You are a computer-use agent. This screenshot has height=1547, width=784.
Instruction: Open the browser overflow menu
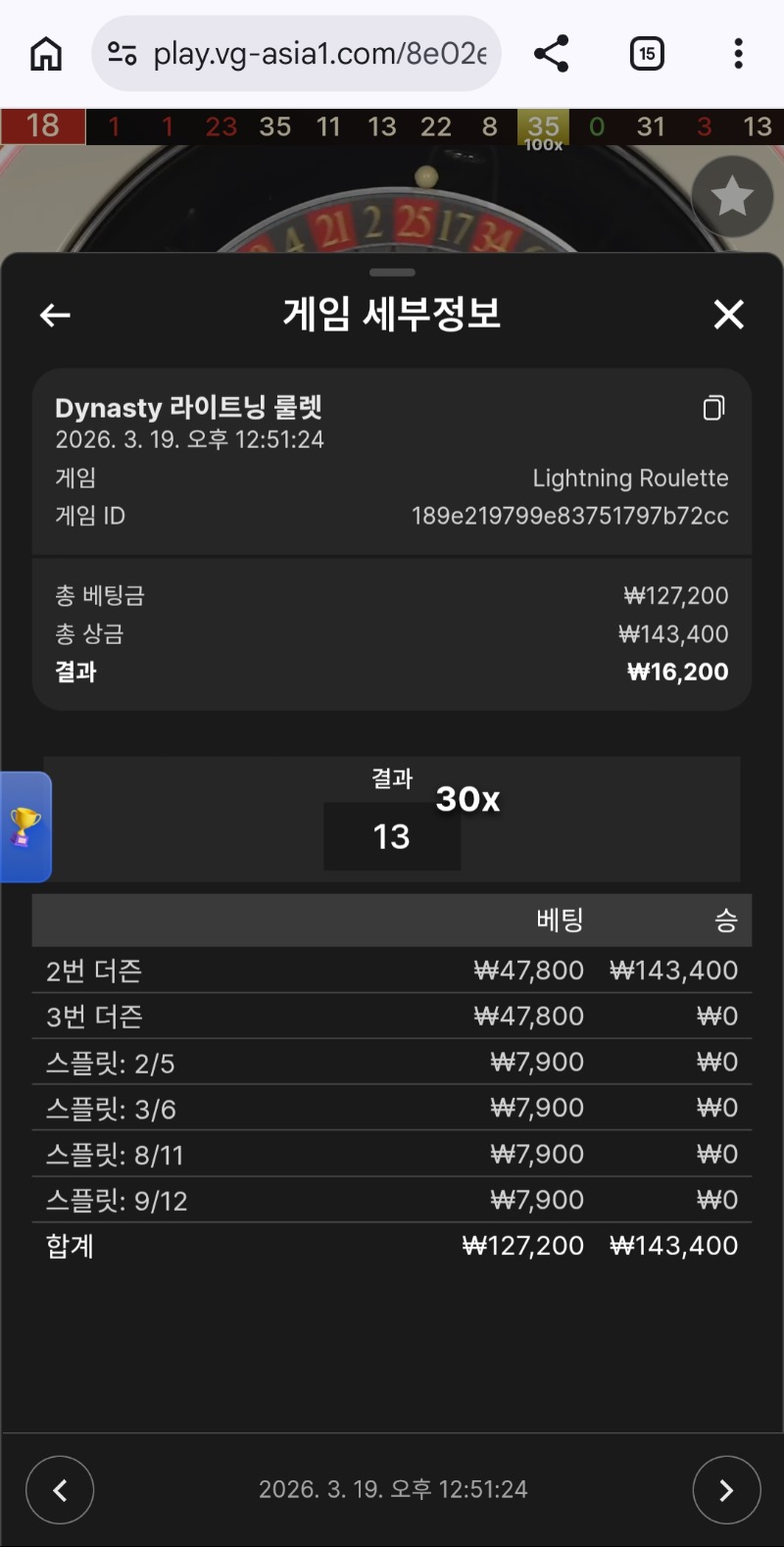tap(738, 54)
